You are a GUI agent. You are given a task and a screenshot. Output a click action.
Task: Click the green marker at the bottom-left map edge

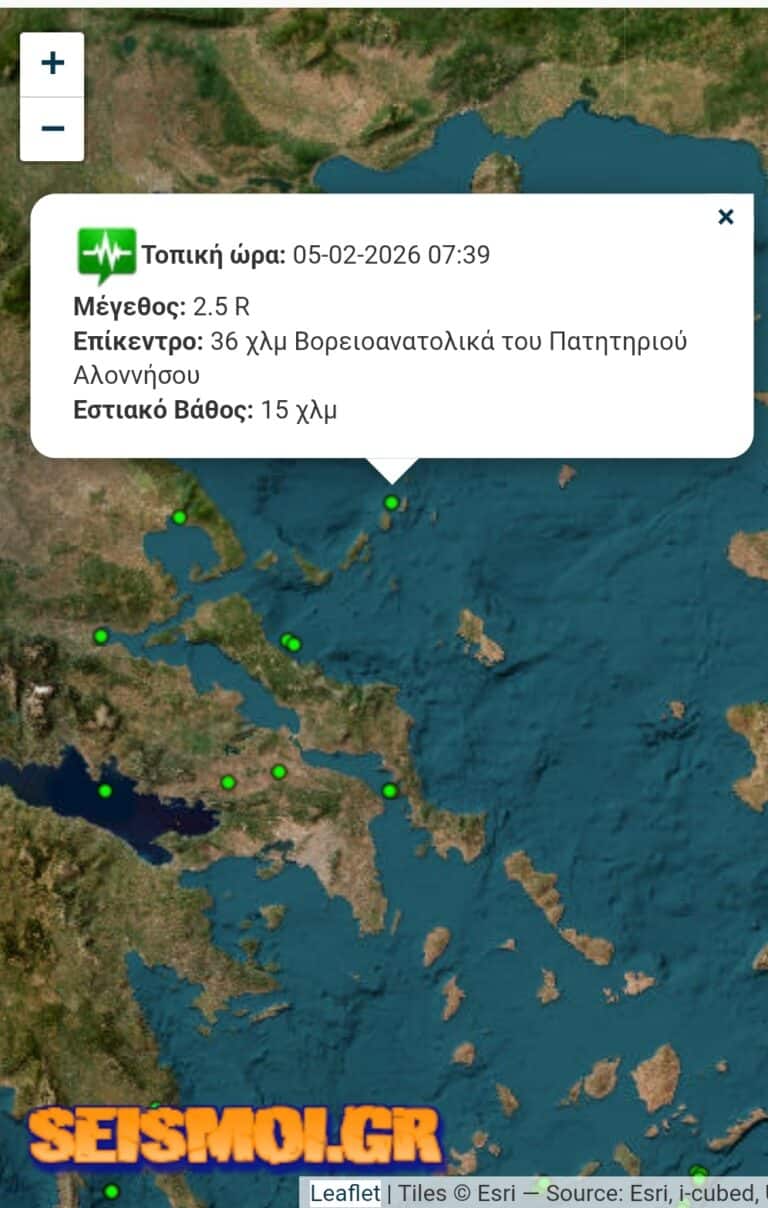tap(110, 1192)
